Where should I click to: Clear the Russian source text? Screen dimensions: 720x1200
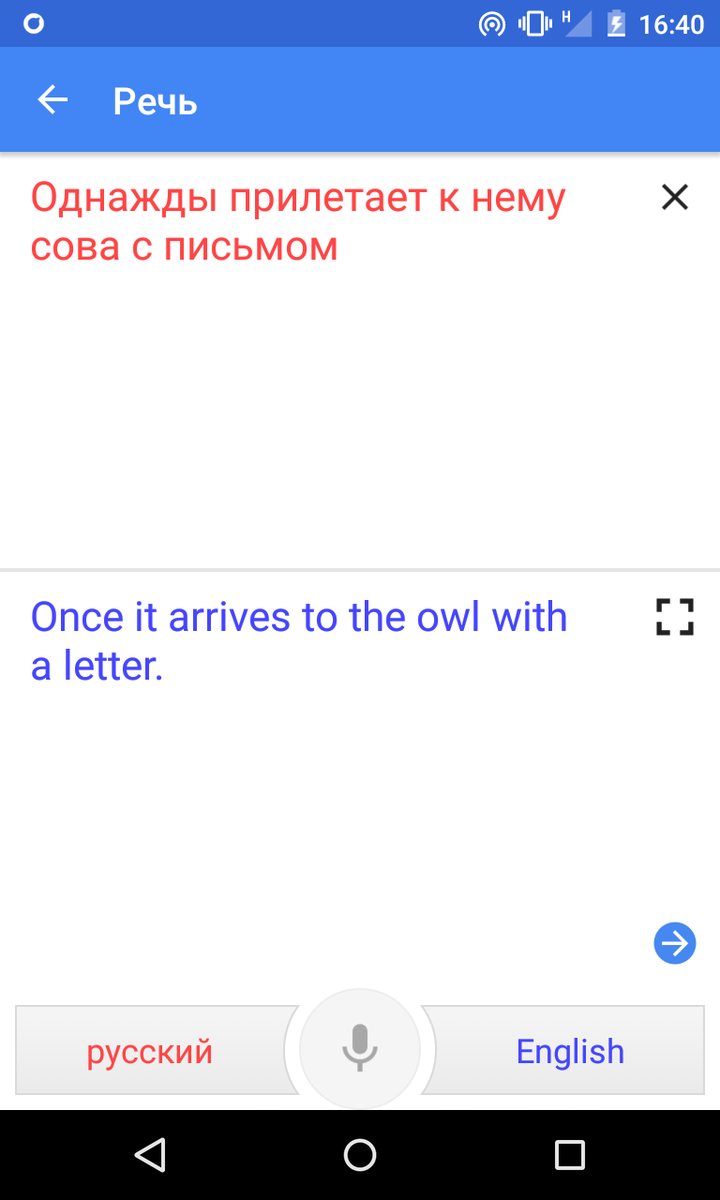[x=675, y=198]
